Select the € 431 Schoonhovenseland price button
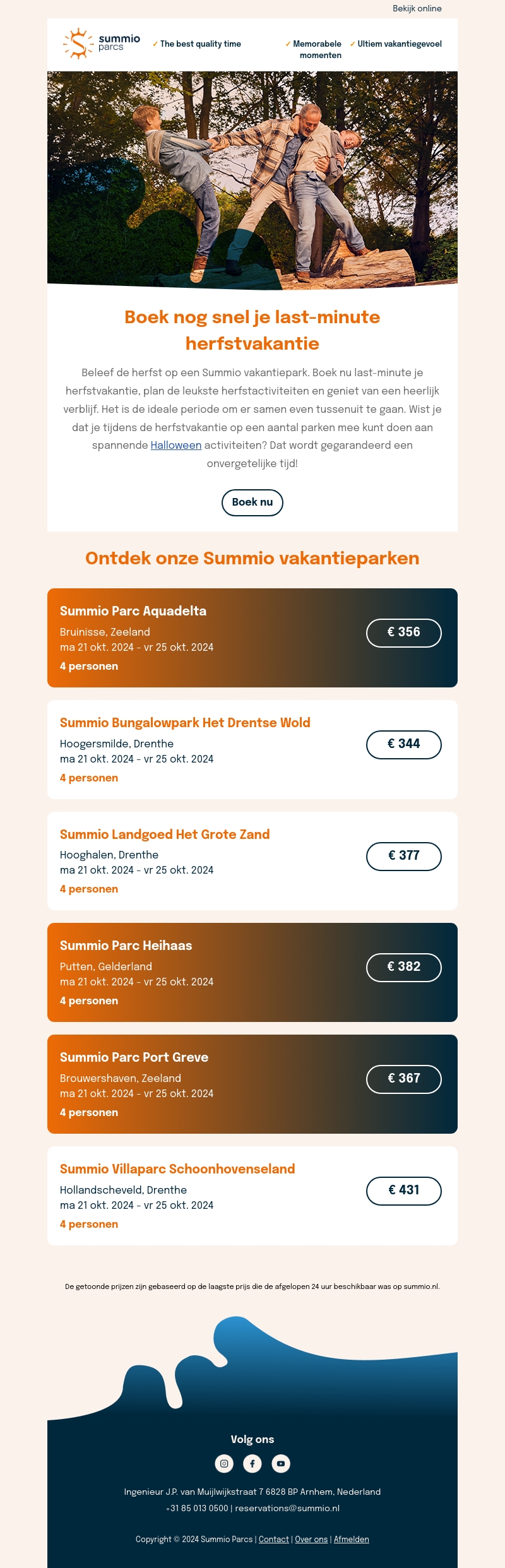This screenshot has width=505, height=1568. (x=403, y=1191)
